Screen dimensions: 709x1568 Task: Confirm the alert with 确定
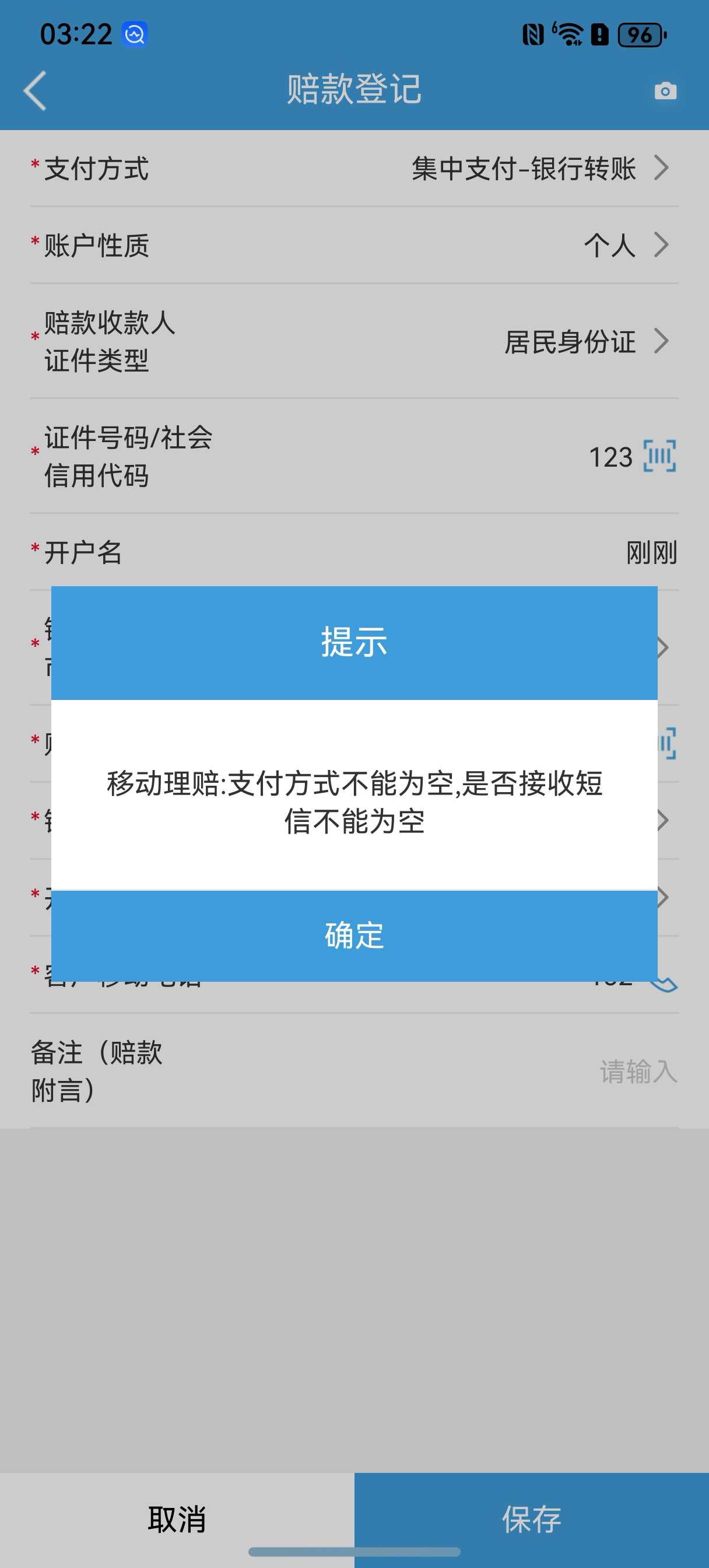tap(354, 936)
